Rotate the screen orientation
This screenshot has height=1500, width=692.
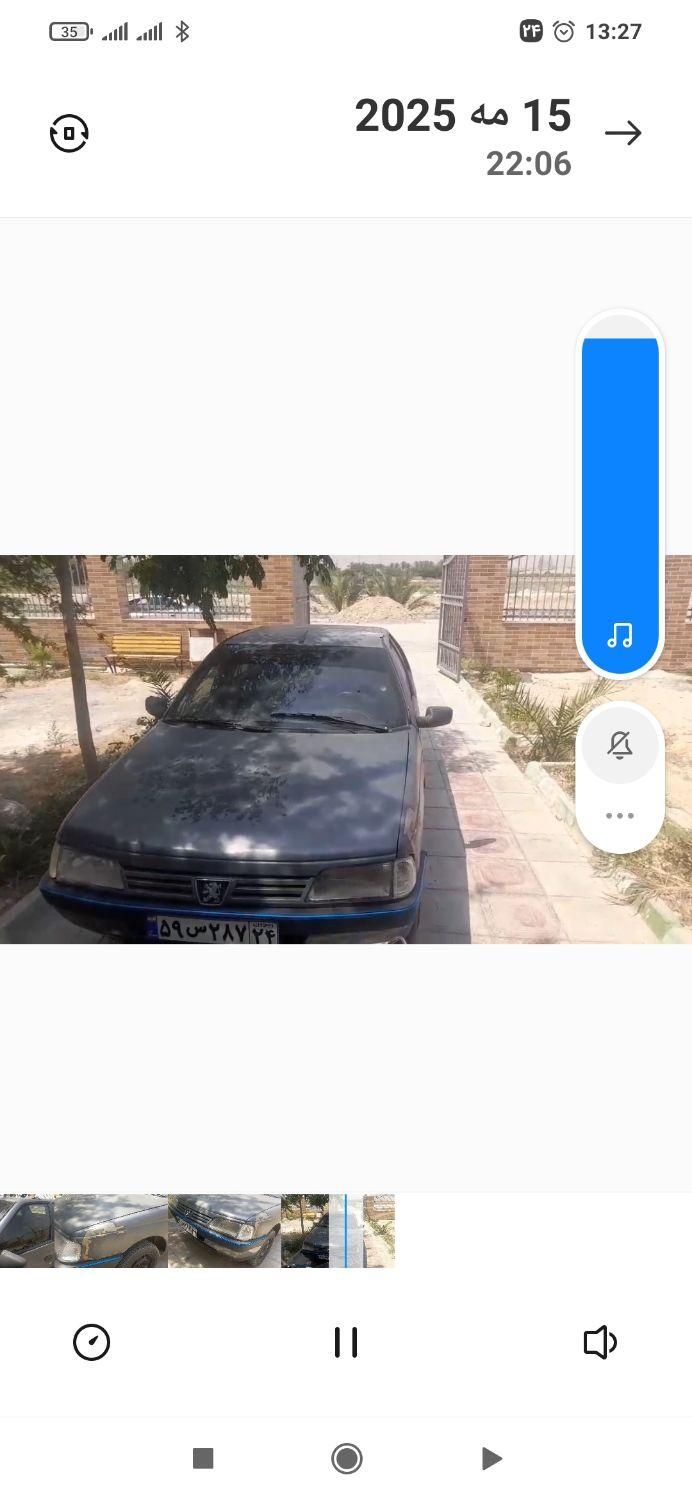click(x=69, y=133)
